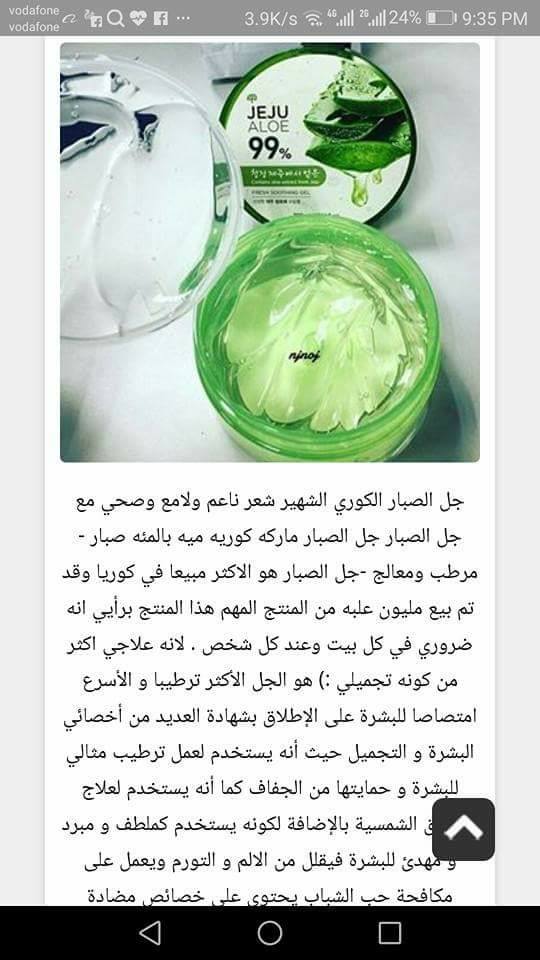Go back with the system back button
The height and width of the screenshot is (960, 540).
click(150, 933)
